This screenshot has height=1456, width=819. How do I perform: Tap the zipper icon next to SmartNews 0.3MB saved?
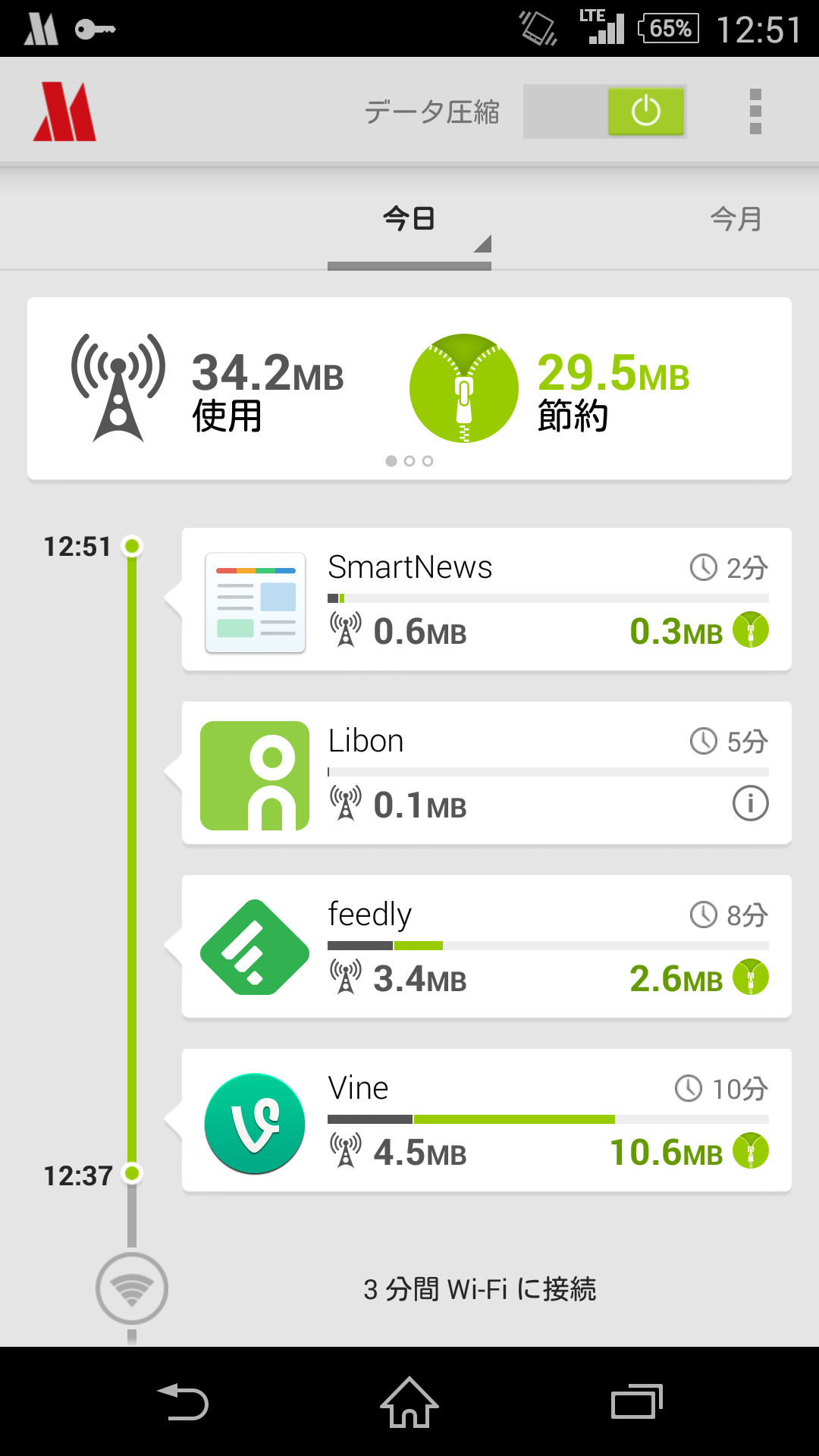click(x=752, y=629)
